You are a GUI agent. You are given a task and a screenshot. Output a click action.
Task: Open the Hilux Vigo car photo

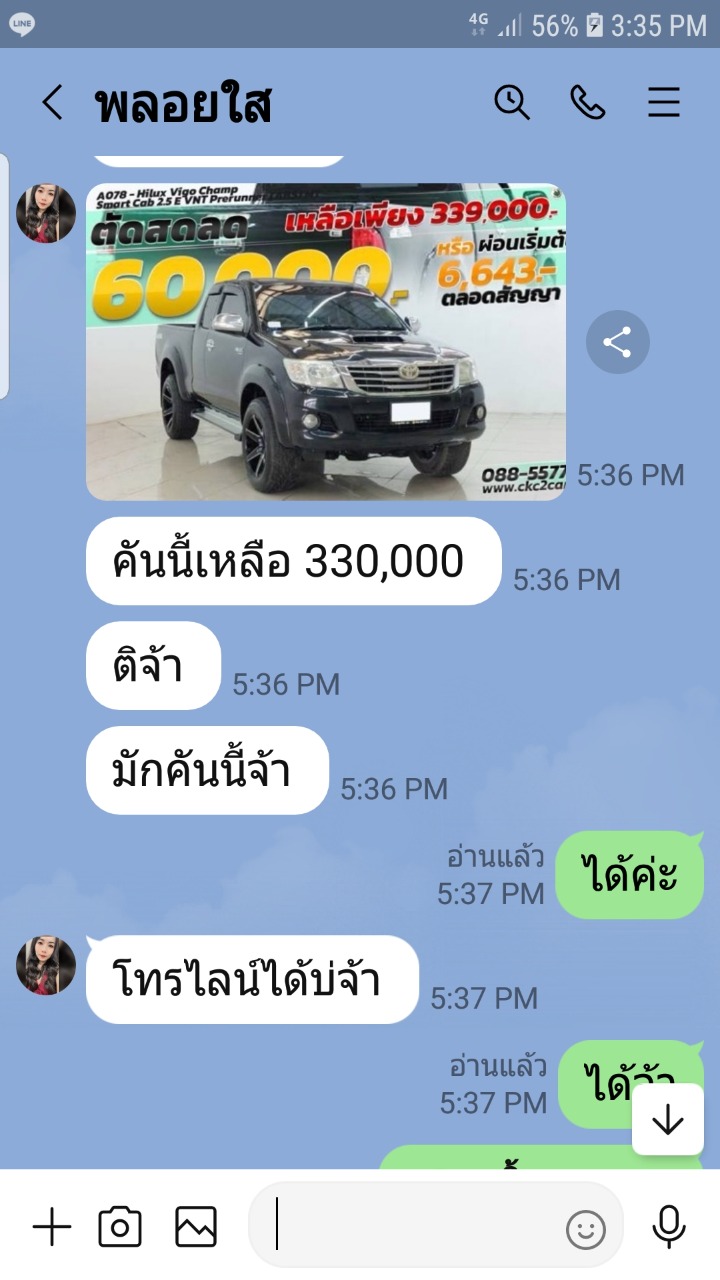point(326,341)
